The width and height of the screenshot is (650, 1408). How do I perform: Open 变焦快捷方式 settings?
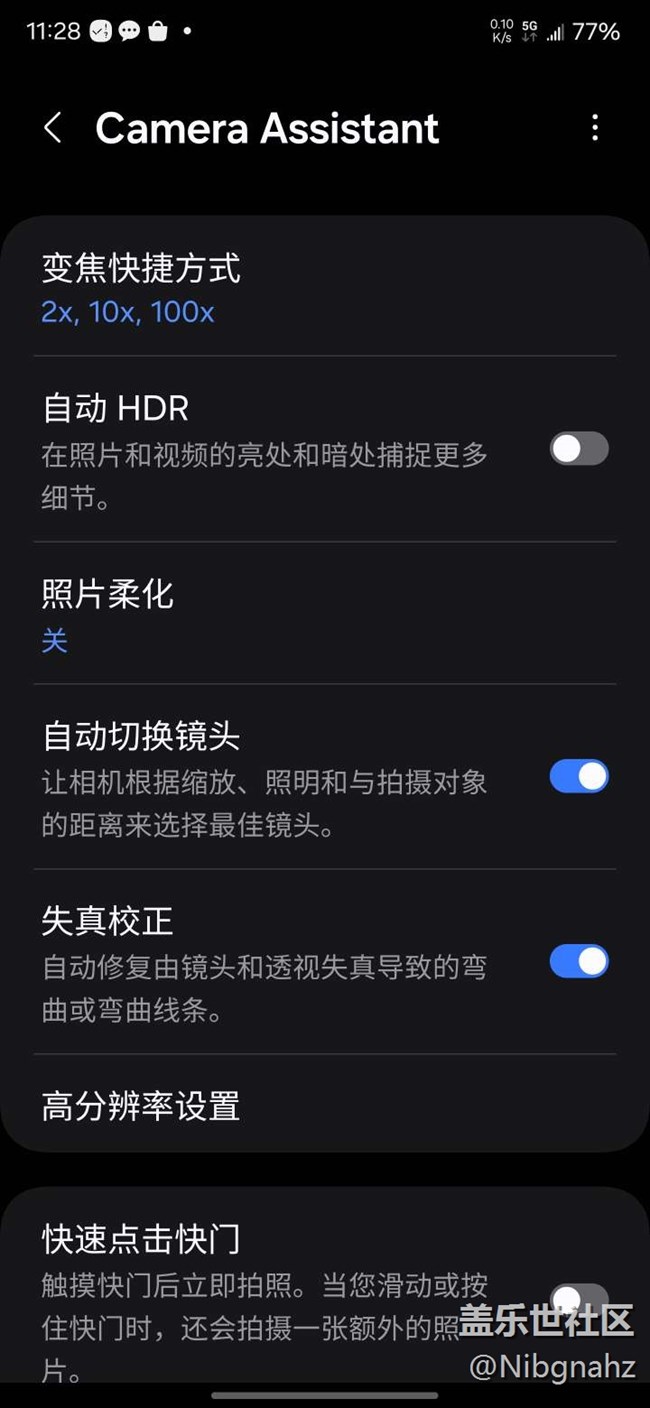click(x=140, y=289)
